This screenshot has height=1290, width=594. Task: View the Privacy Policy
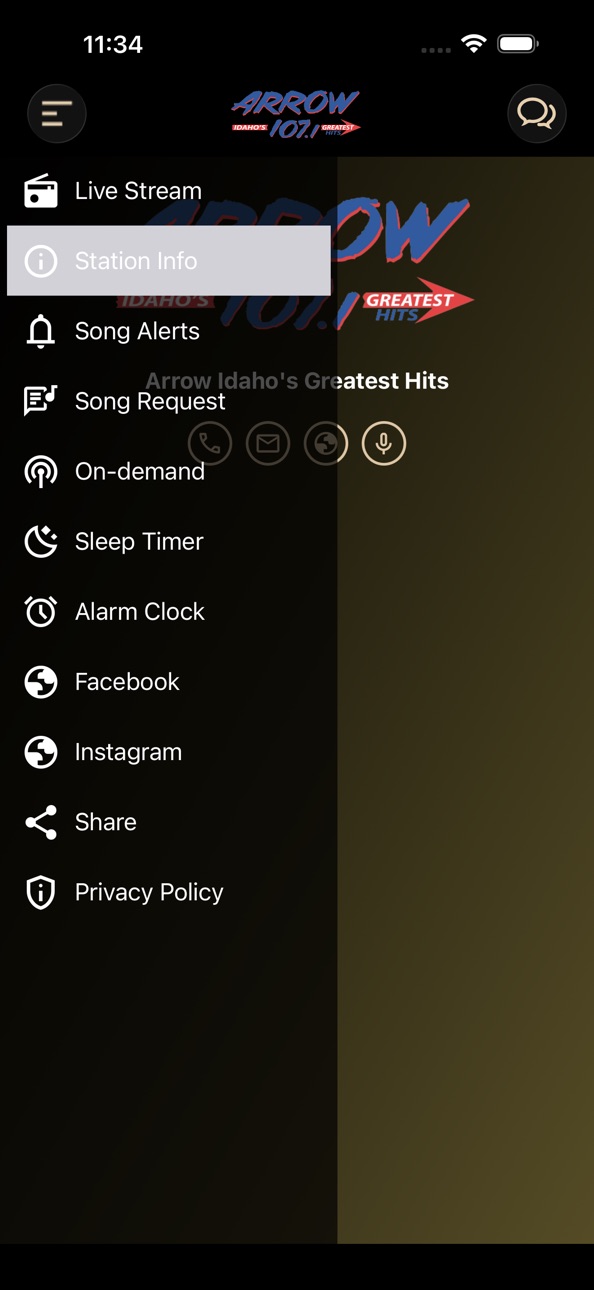169,892
